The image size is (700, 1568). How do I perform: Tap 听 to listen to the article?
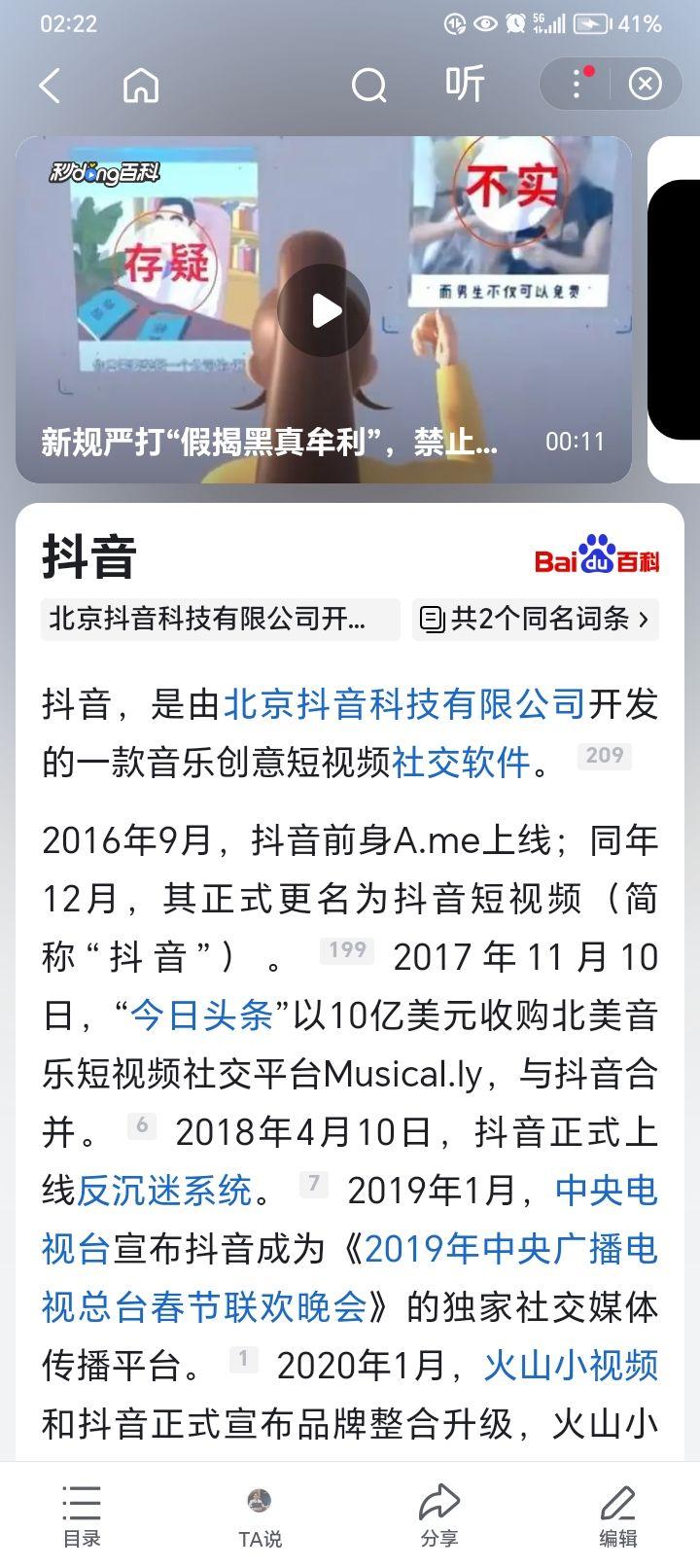(x=465, y=86)
